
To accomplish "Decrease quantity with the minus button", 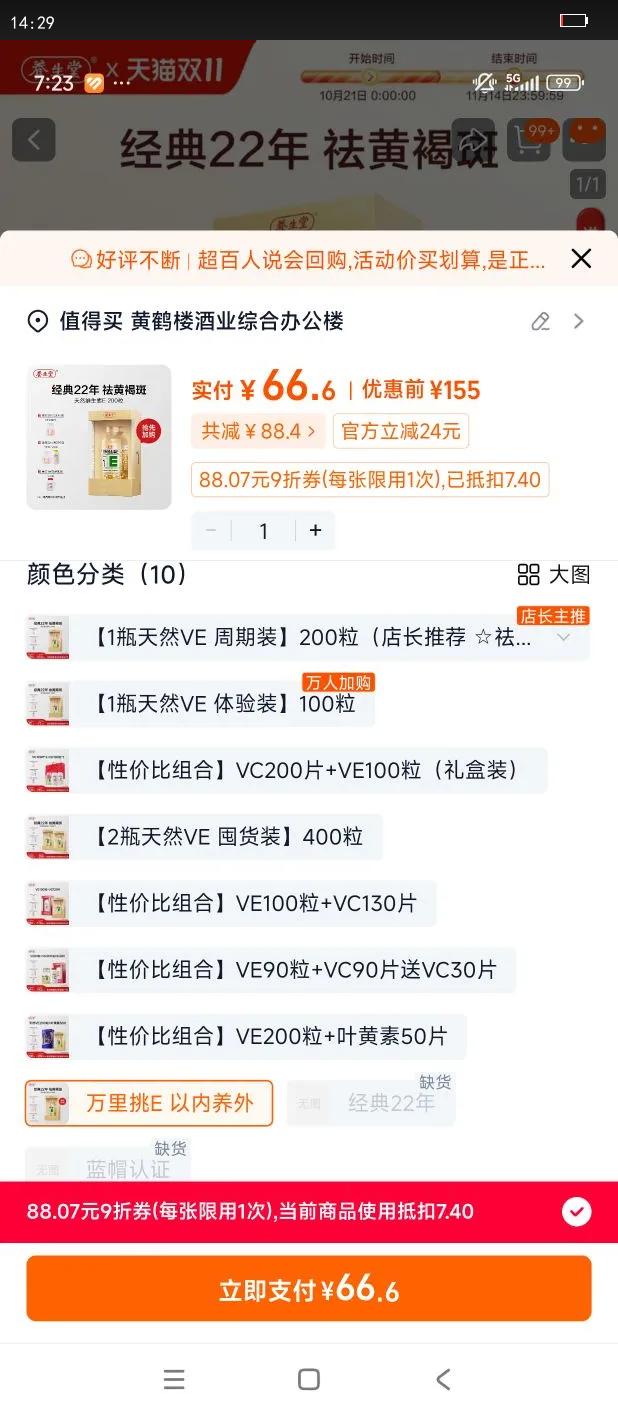I will pyautogui.click(x=211, y=531).
